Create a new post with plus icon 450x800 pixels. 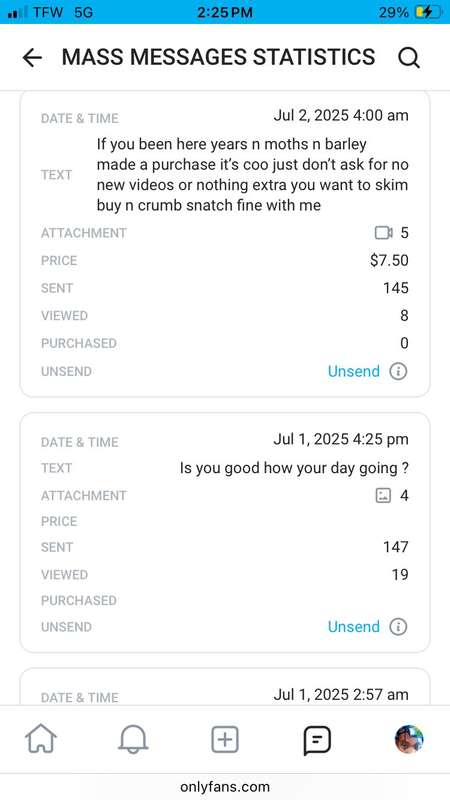click(x=225, y=739)
